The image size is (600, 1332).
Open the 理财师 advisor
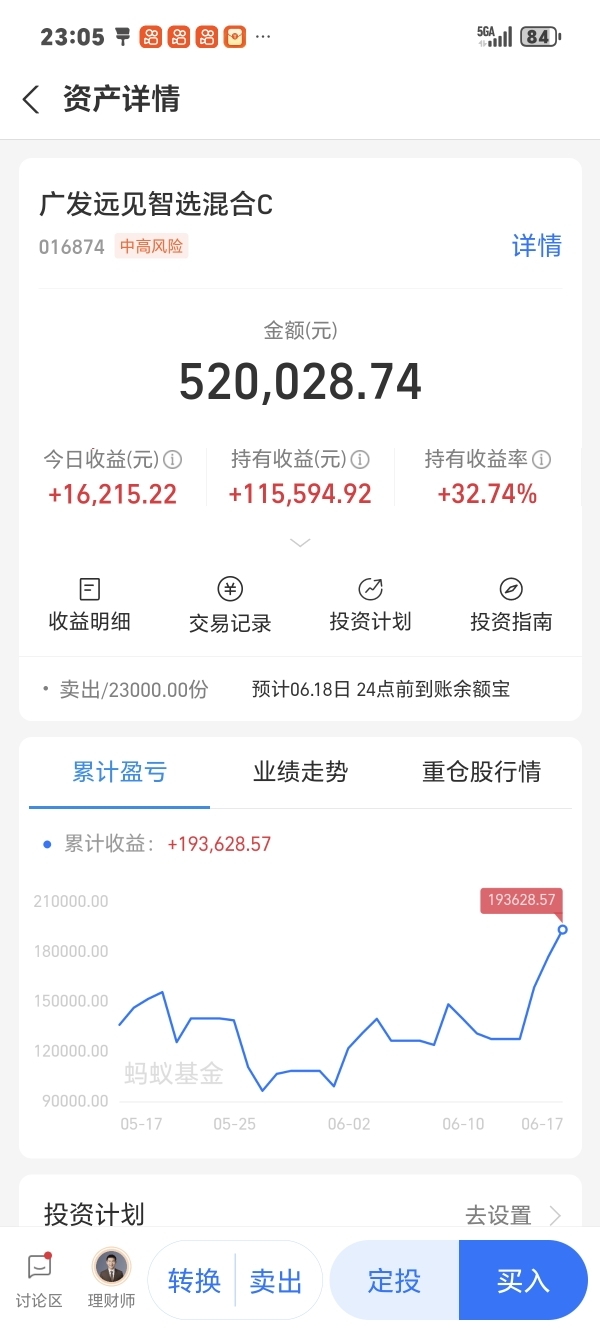[111, 1280]
